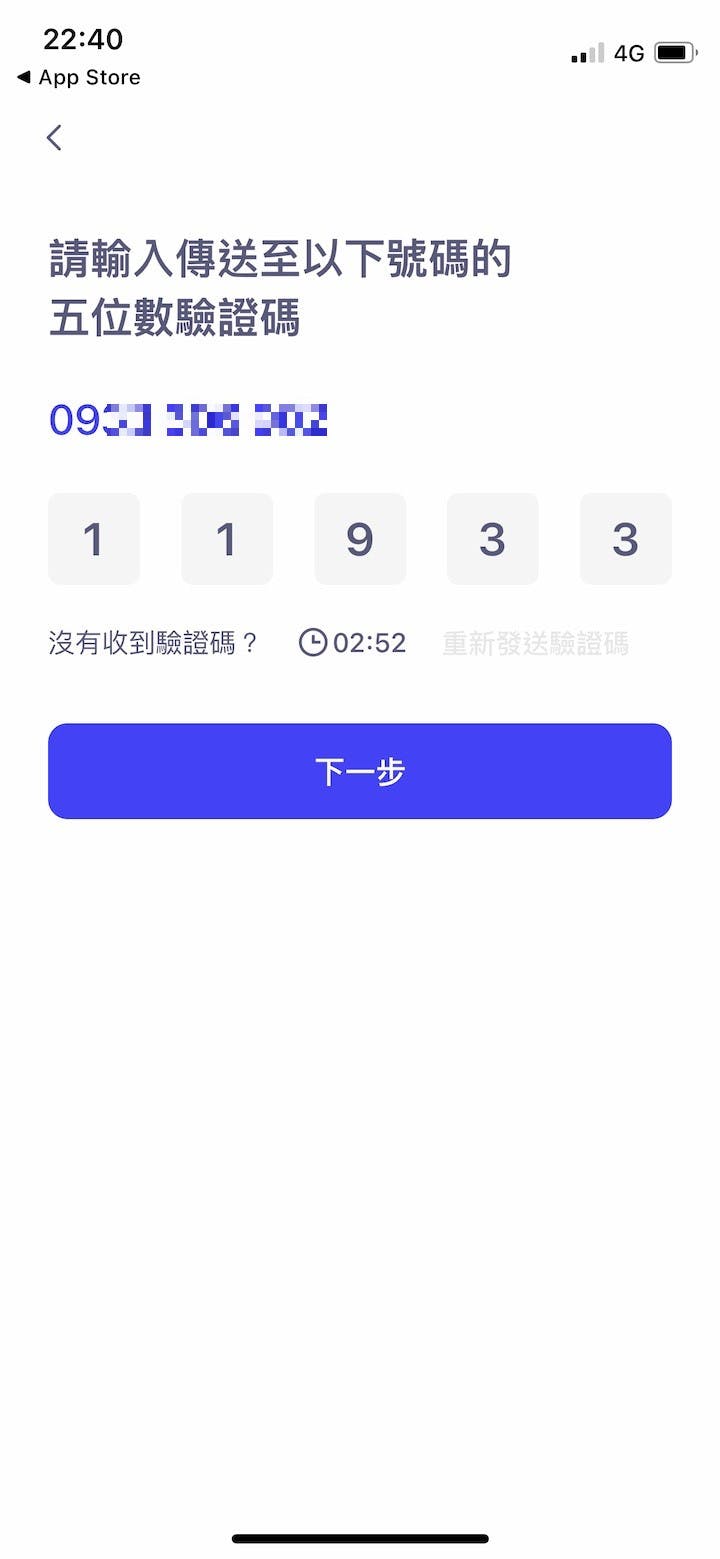Go back with the top-left arrow

point(54,138)
